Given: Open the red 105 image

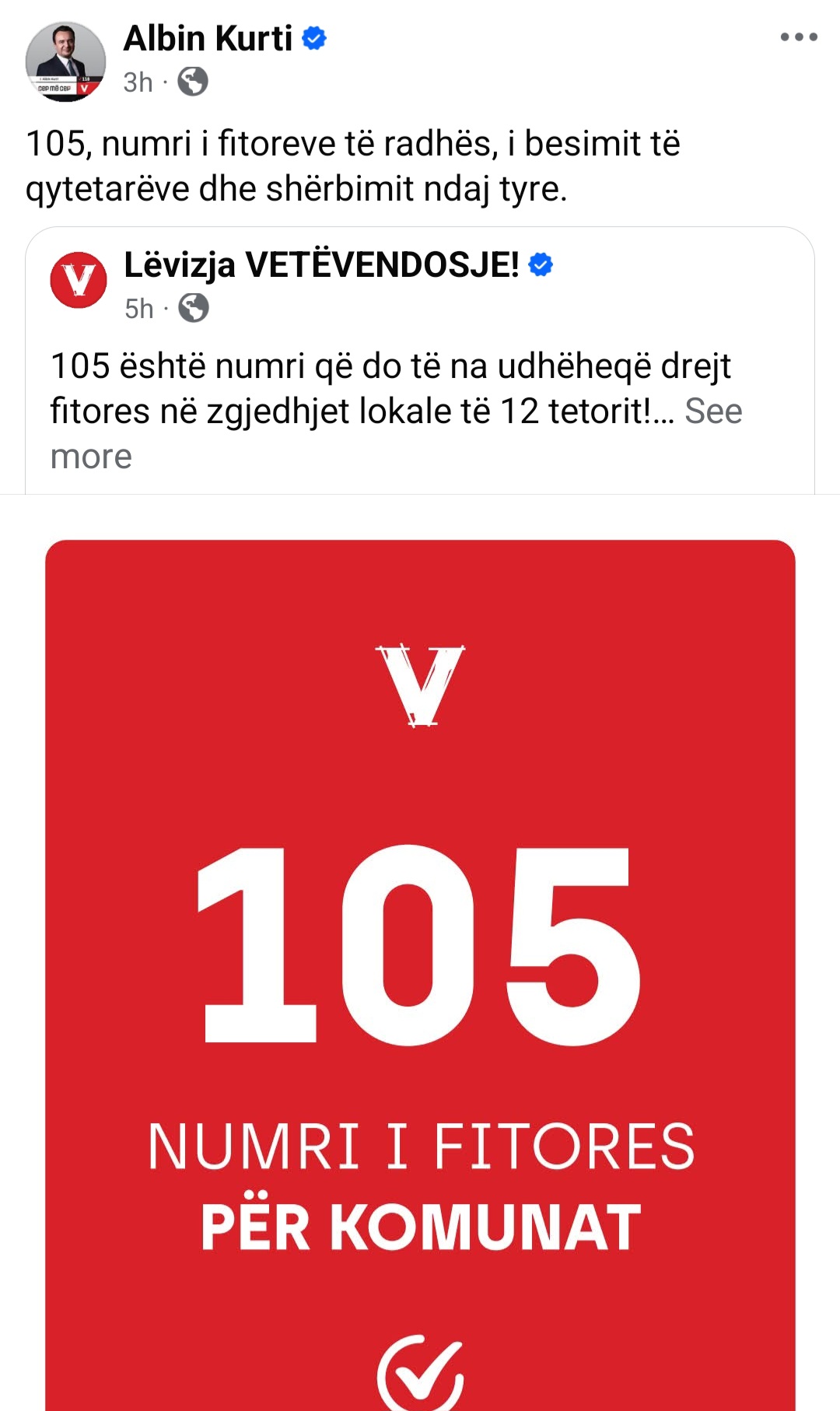Looking at the screenshot, I should click(420, 972).
